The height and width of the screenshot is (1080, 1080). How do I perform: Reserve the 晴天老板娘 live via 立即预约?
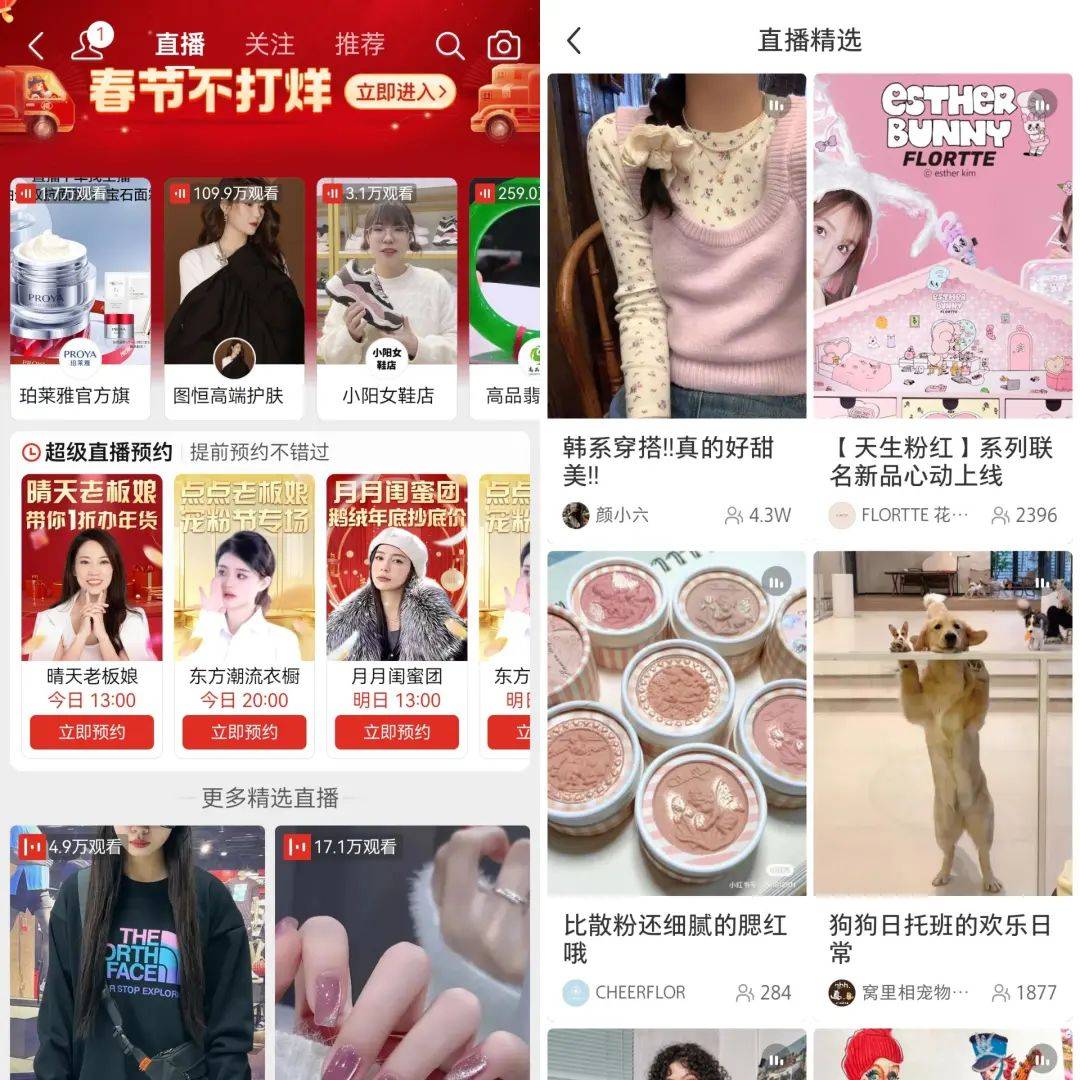tap(92, 732)
